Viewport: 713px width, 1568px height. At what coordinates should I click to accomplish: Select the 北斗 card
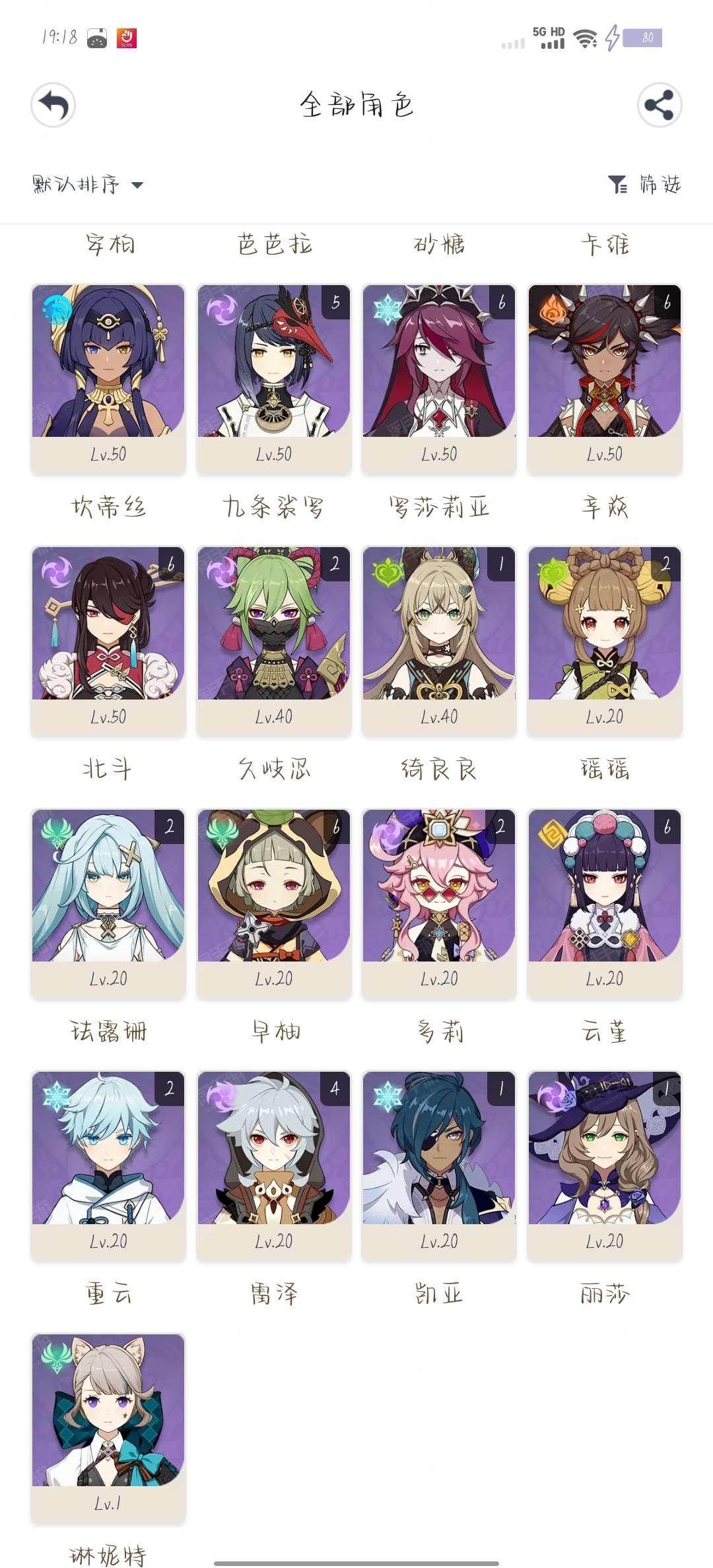[108, 641]
